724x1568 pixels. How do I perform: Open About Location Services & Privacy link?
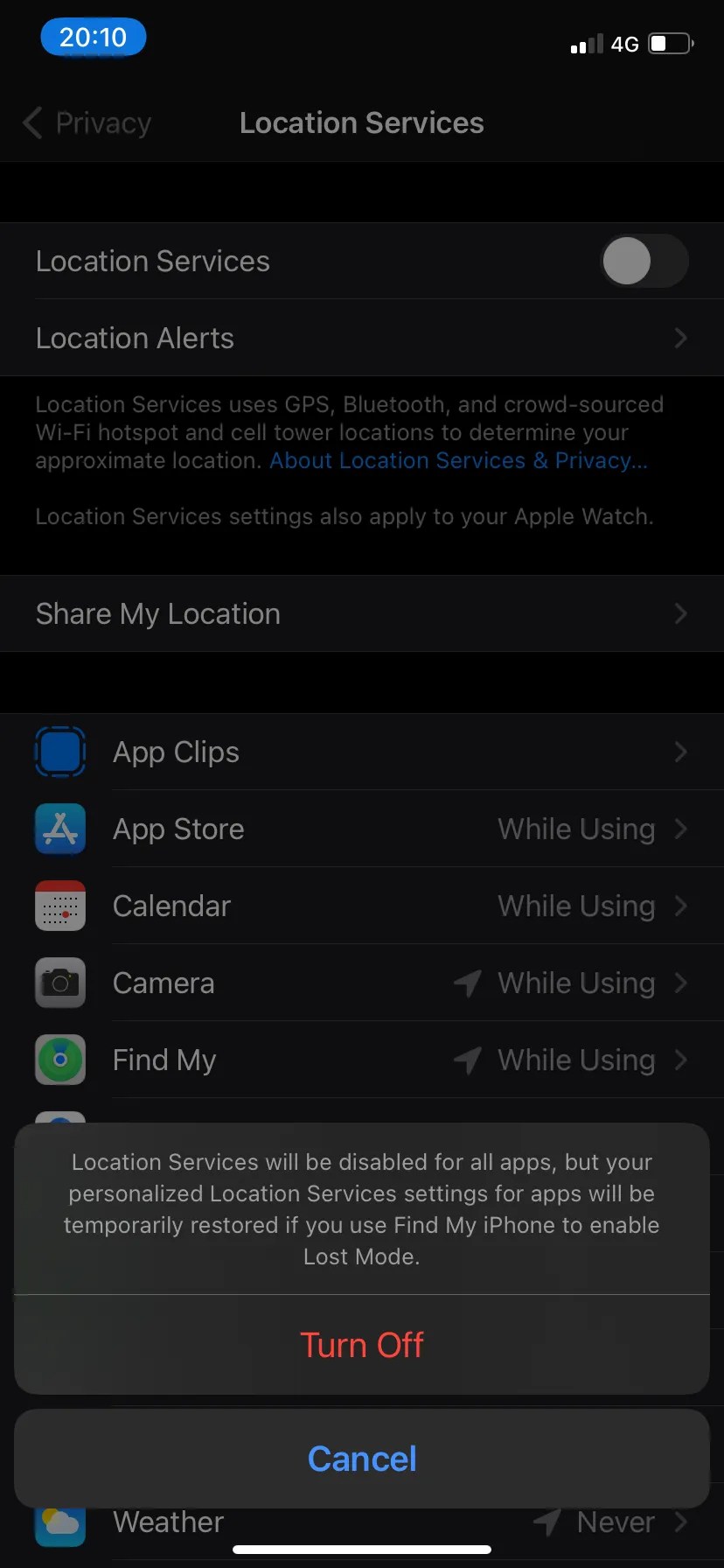click(x=458, y=459)
